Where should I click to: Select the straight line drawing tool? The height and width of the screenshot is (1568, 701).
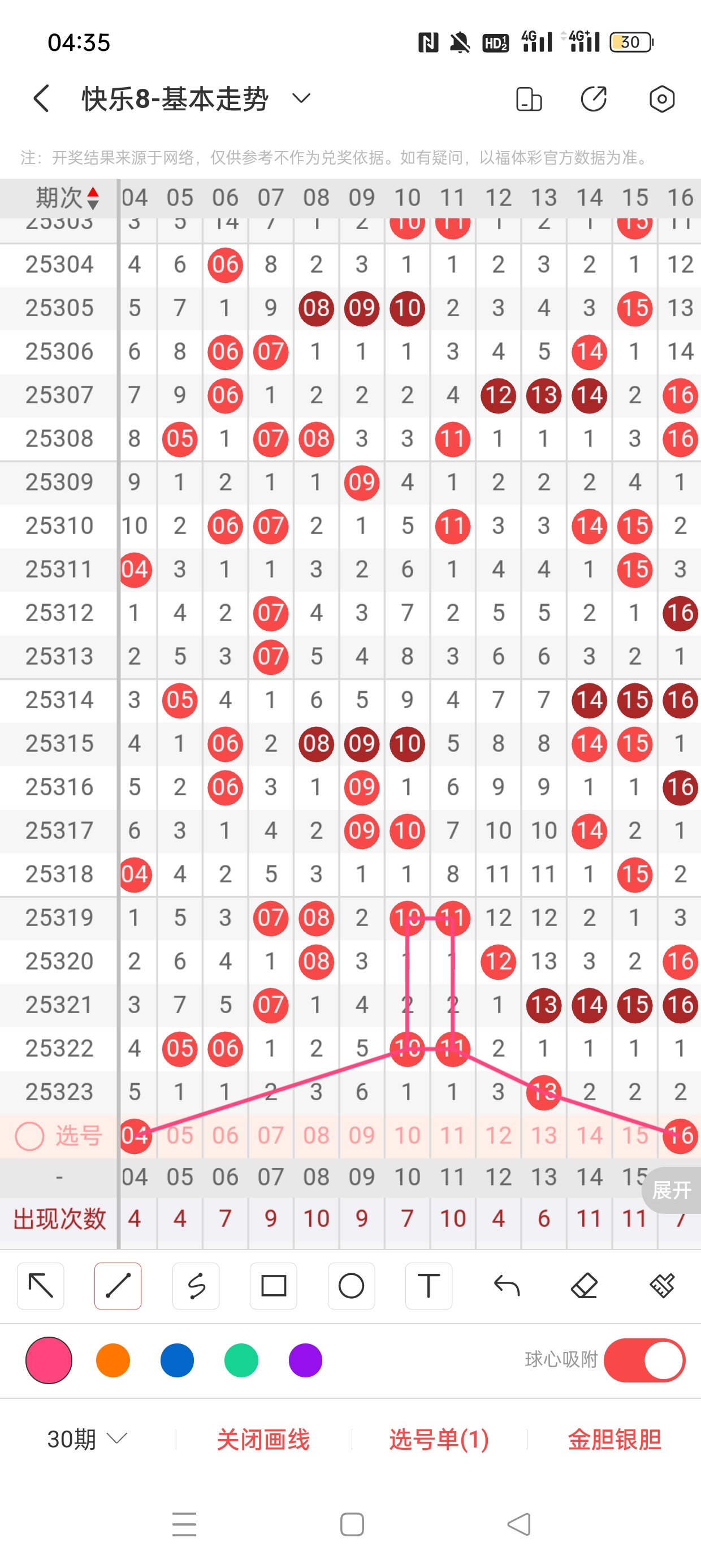[118, 1286]
